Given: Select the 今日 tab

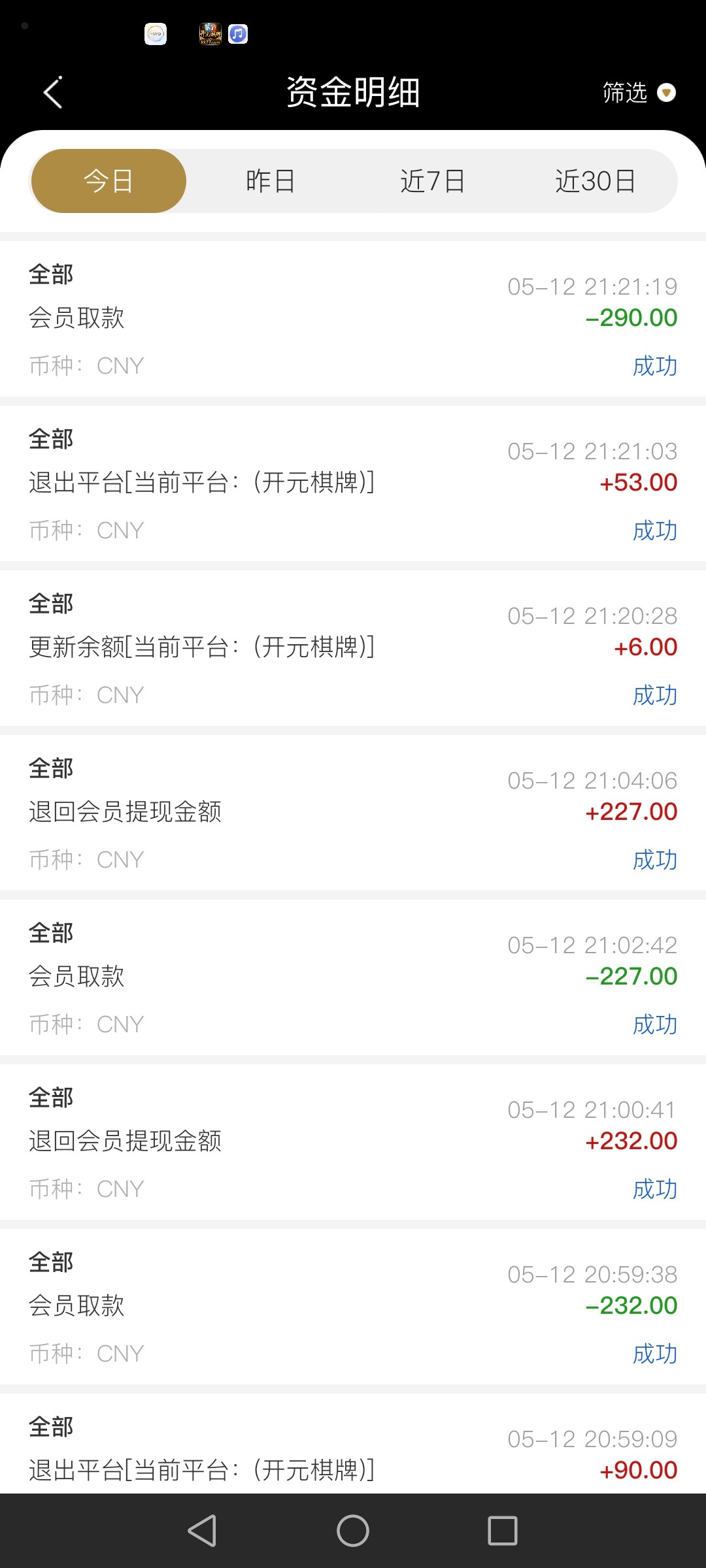Looking at the screenshot, I should pyautogui.click(x=109, y=181).
